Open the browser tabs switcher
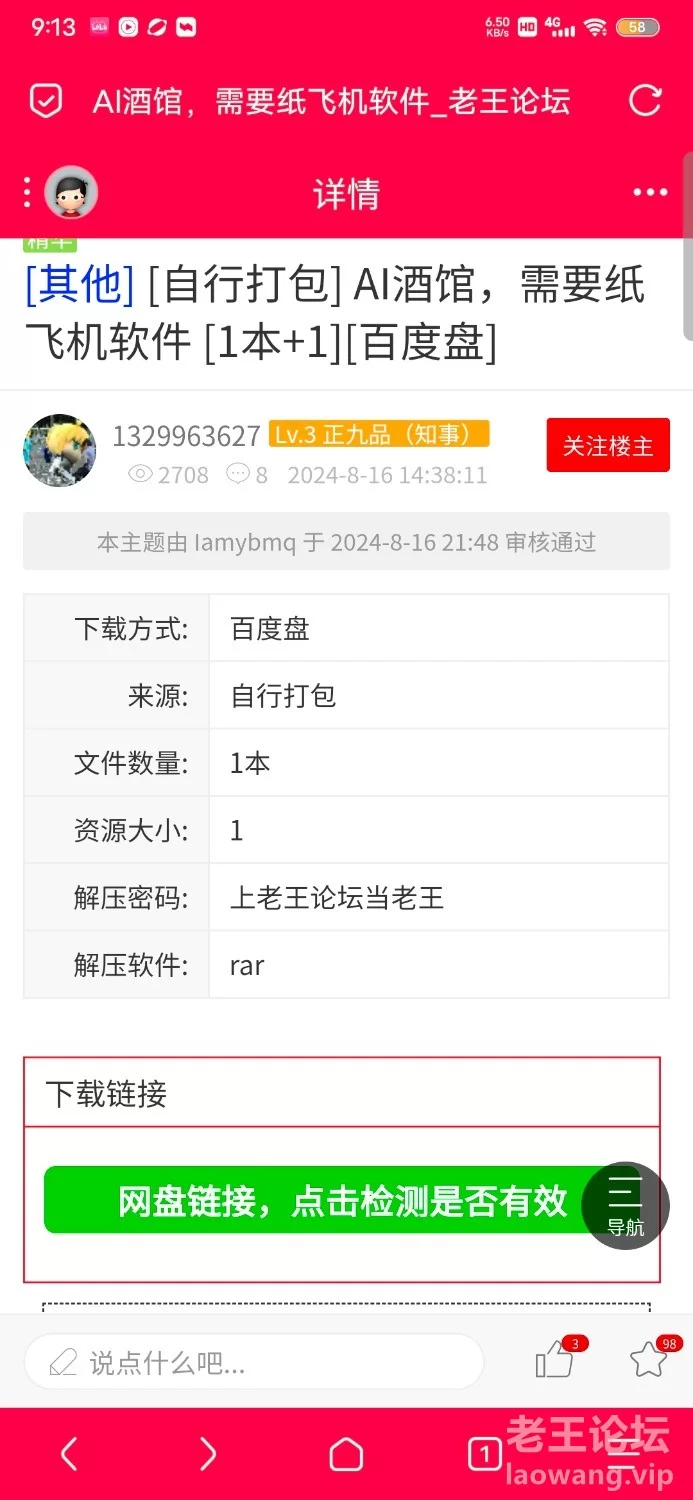This screenshot has width=693, height=1500. point(485,1454)
